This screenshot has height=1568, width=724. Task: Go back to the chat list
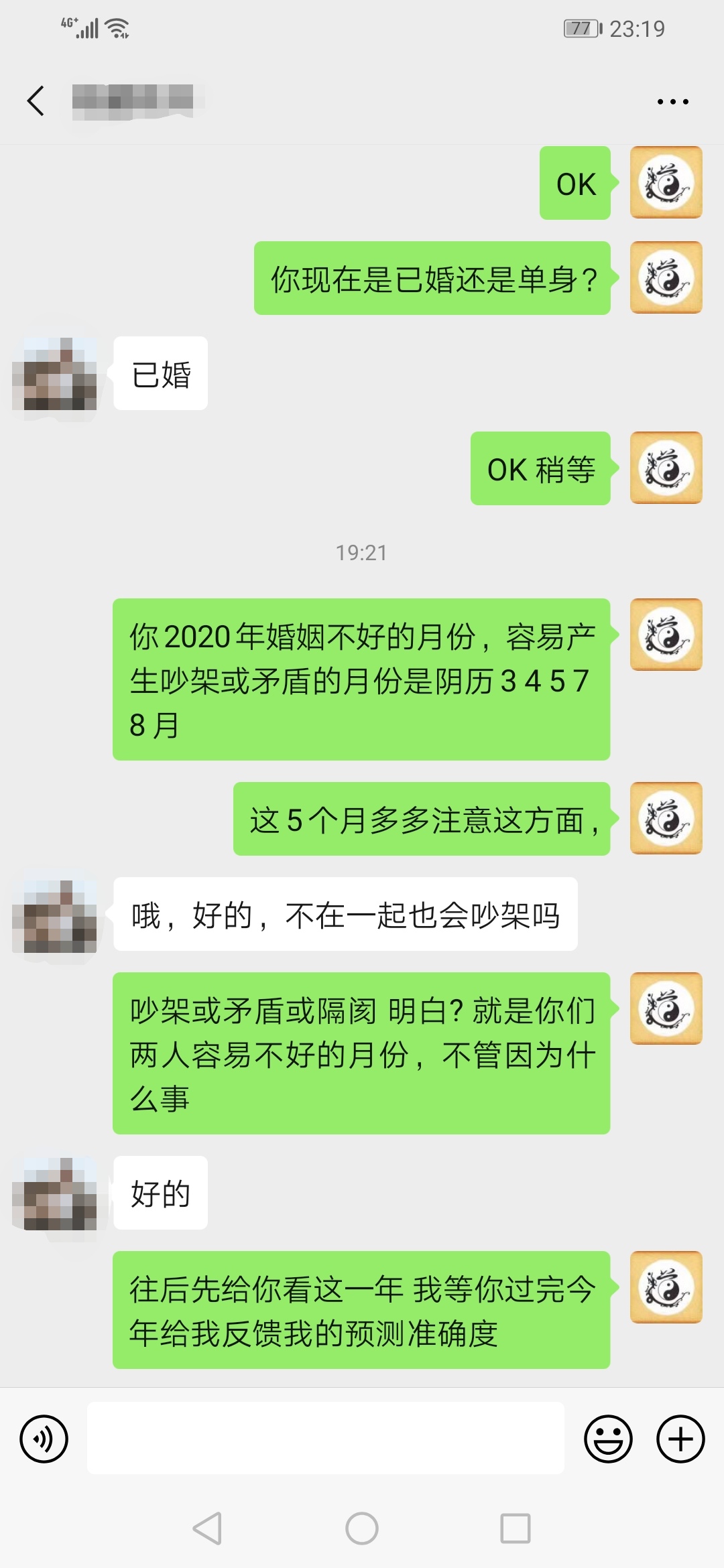click(x=36, y=101)
